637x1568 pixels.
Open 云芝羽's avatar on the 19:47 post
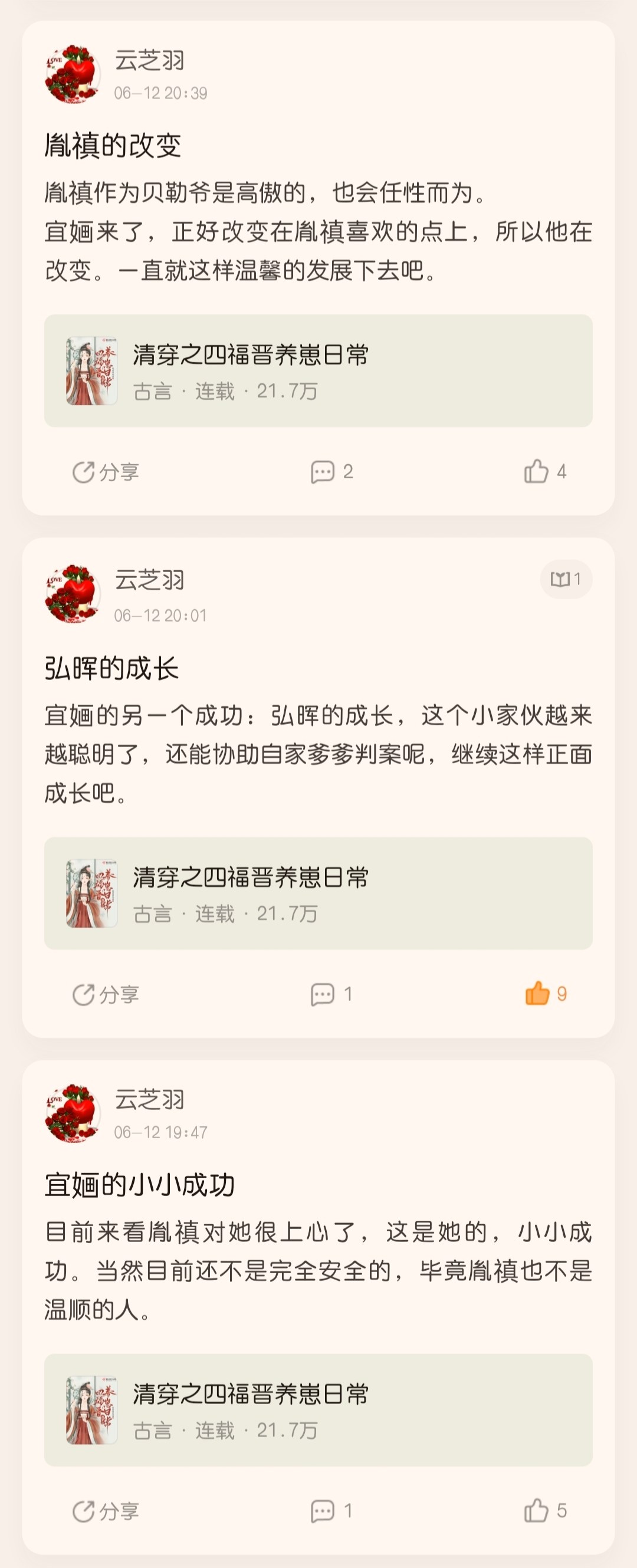click(x=73, y=1113)
